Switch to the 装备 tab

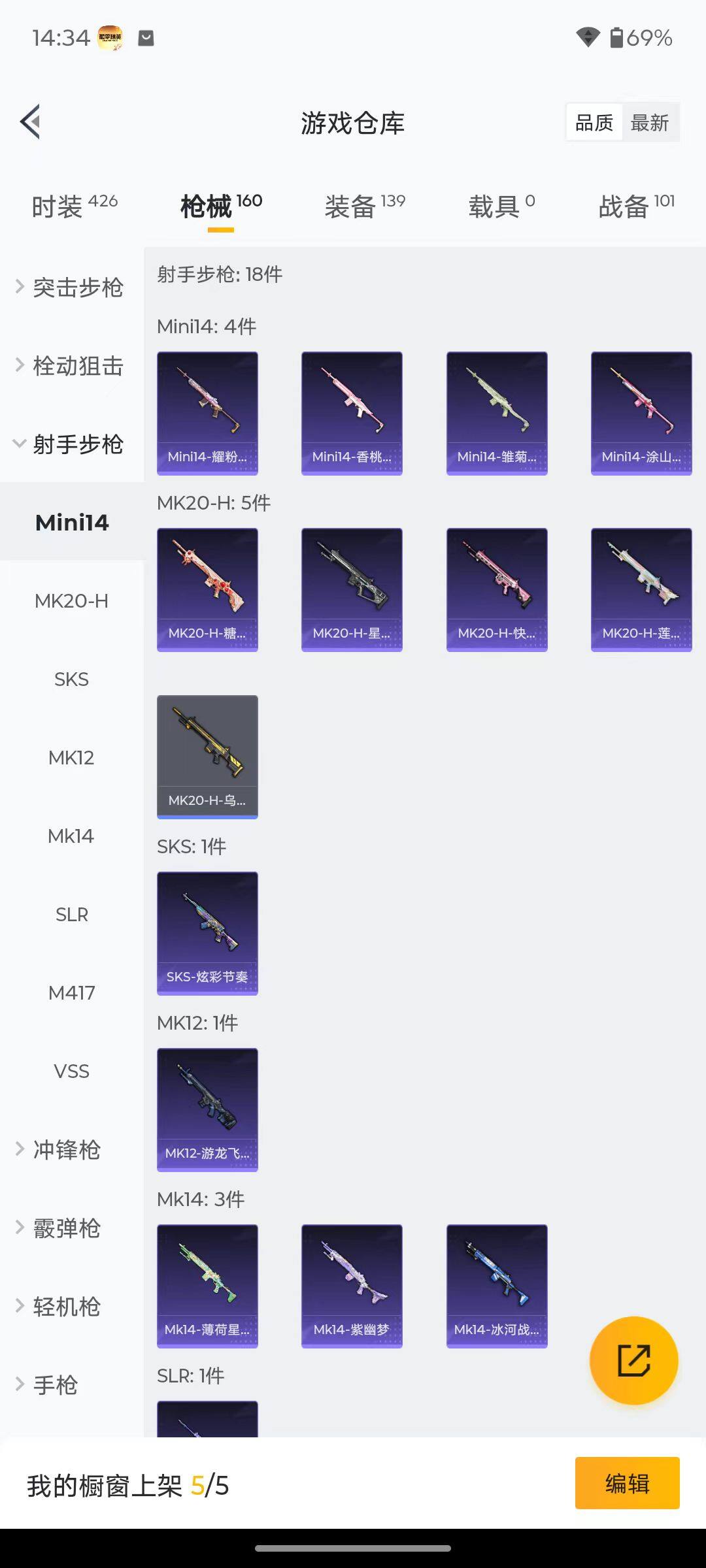pos(364,206)
